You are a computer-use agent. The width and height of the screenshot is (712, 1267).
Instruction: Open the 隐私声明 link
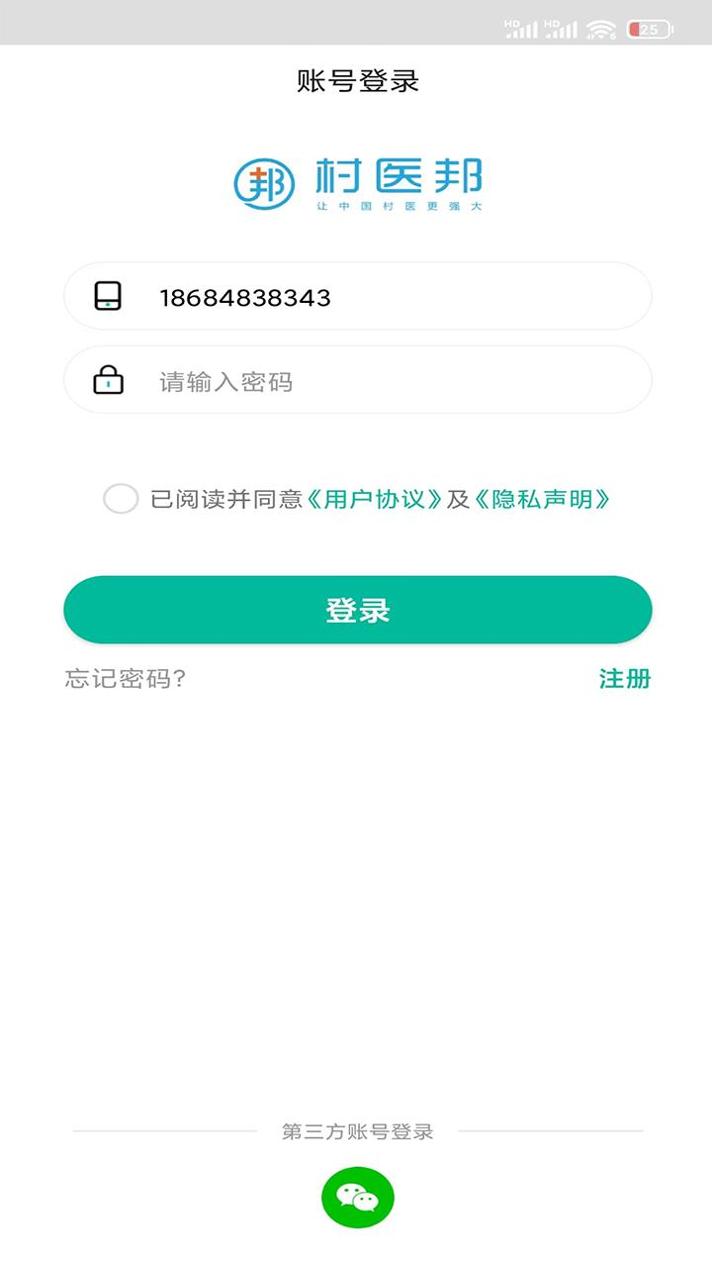(541, 499)
